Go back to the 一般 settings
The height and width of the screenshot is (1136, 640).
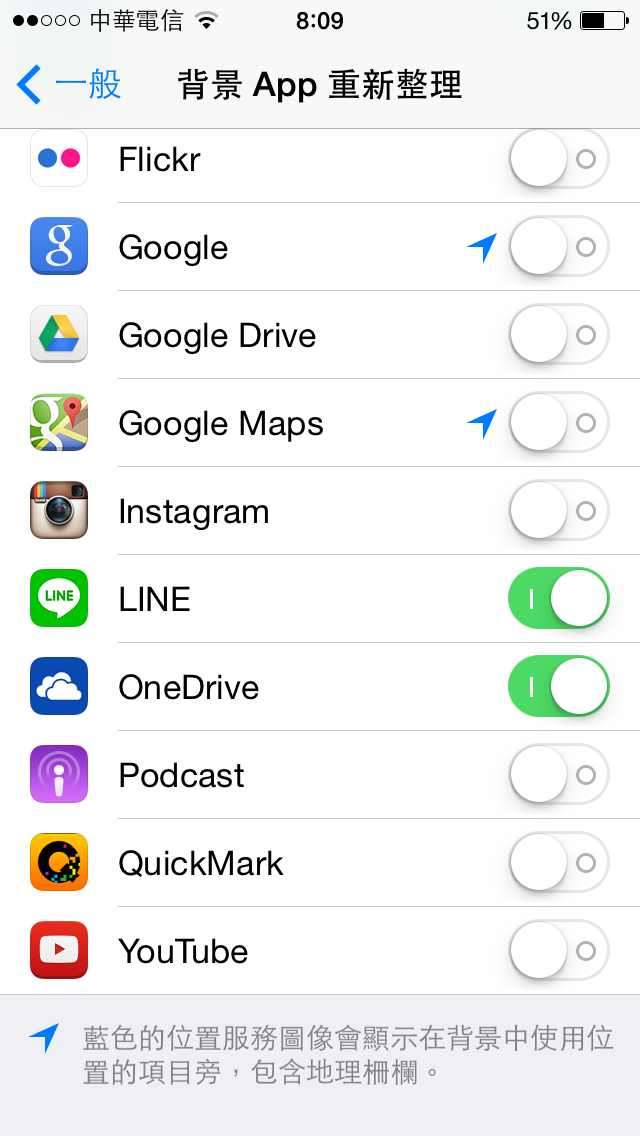point(68,85)
